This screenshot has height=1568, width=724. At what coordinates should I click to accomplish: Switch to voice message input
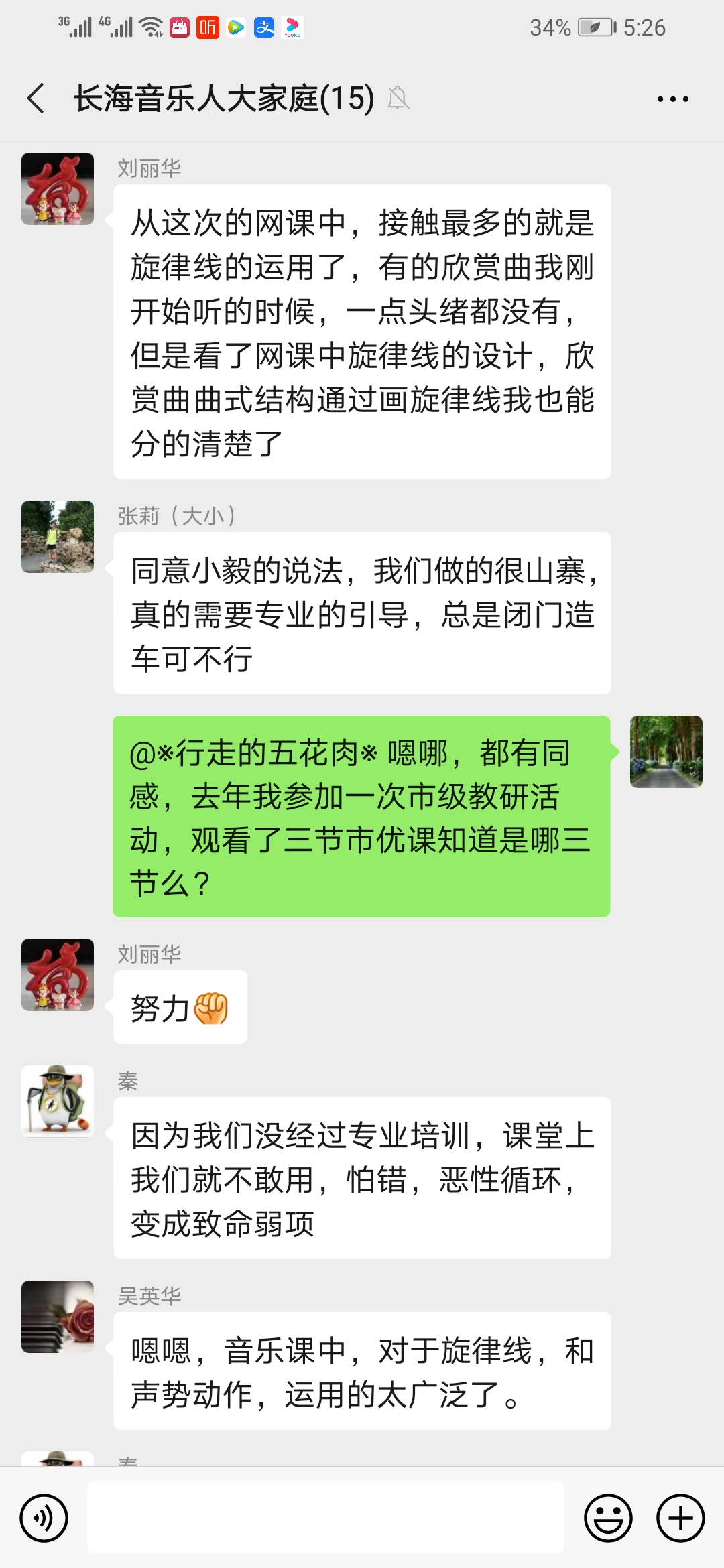point(44,1518)
